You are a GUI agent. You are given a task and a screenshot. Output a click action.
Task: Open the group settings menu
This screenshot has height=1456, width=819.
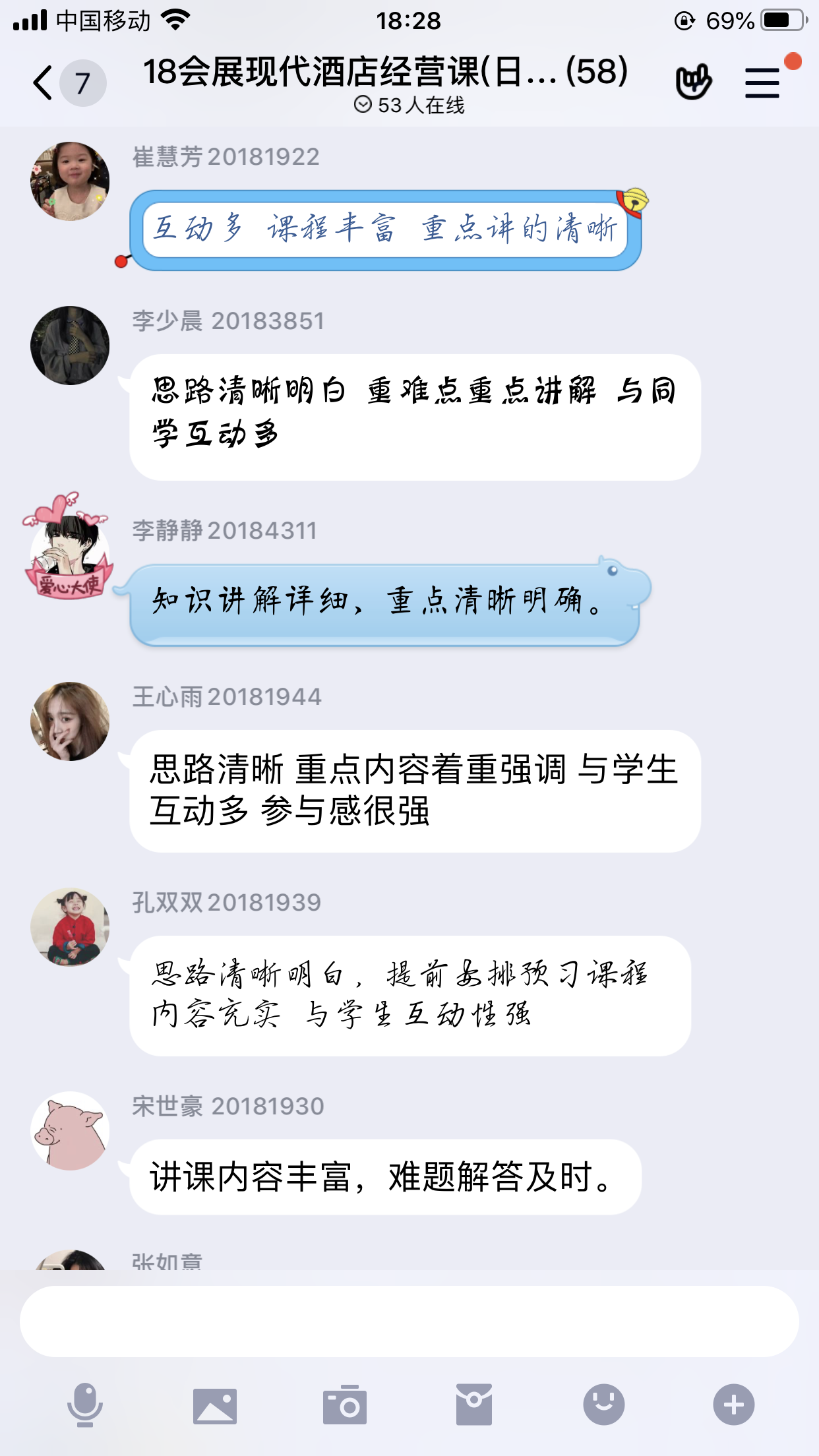[x=762, y=83]
